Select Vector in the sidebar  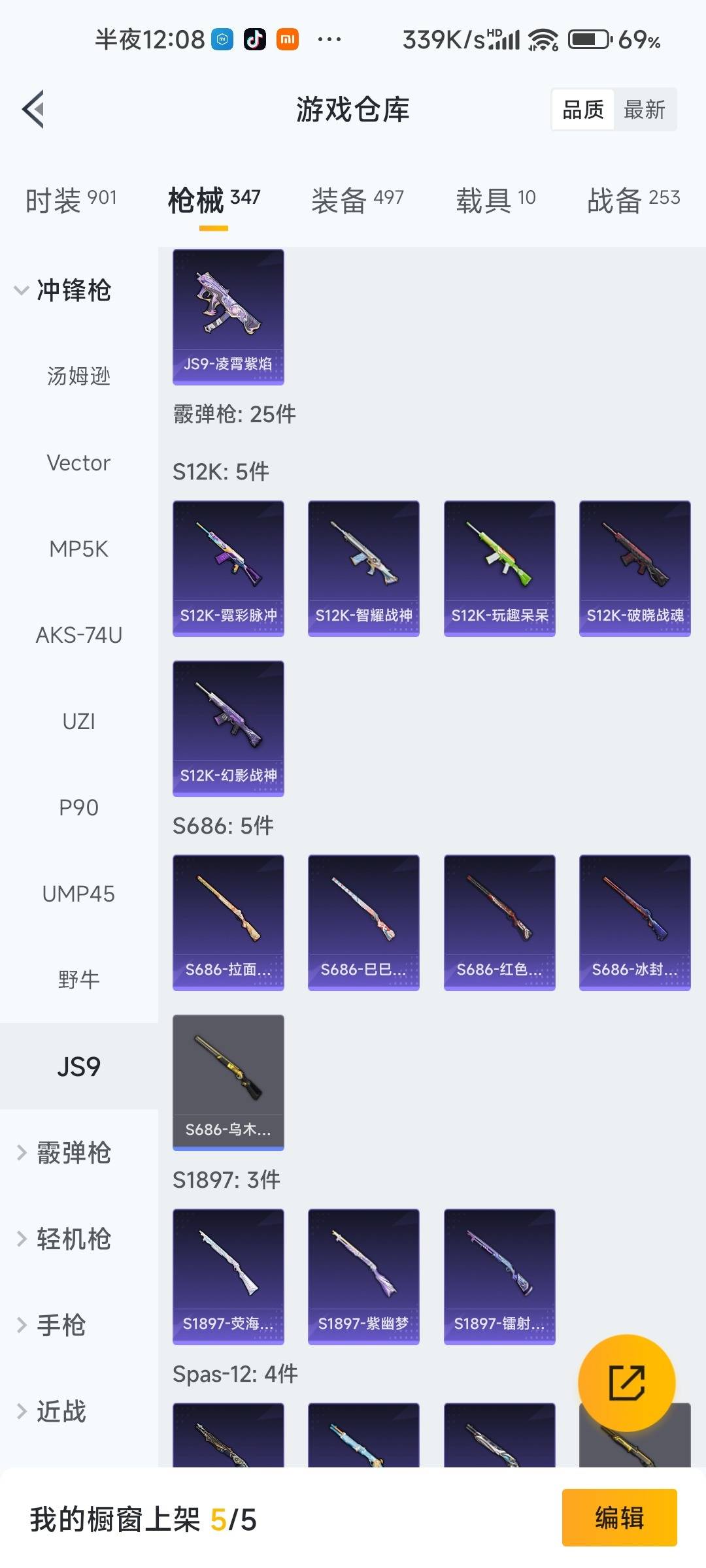point(78,463)
